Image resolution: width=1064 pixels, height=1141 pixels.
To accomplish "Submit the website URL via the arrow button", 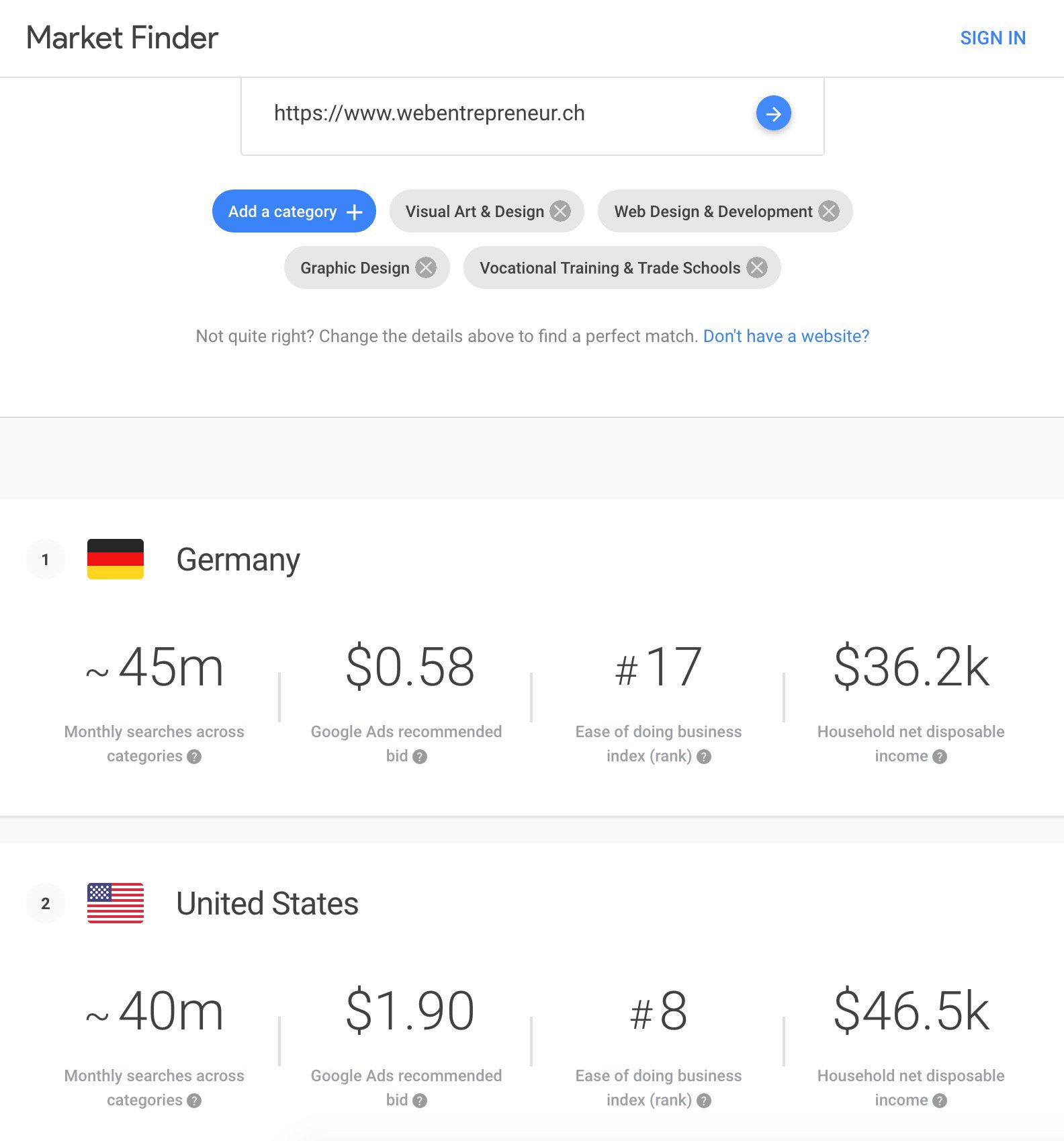I will click(x=773, y=113).
